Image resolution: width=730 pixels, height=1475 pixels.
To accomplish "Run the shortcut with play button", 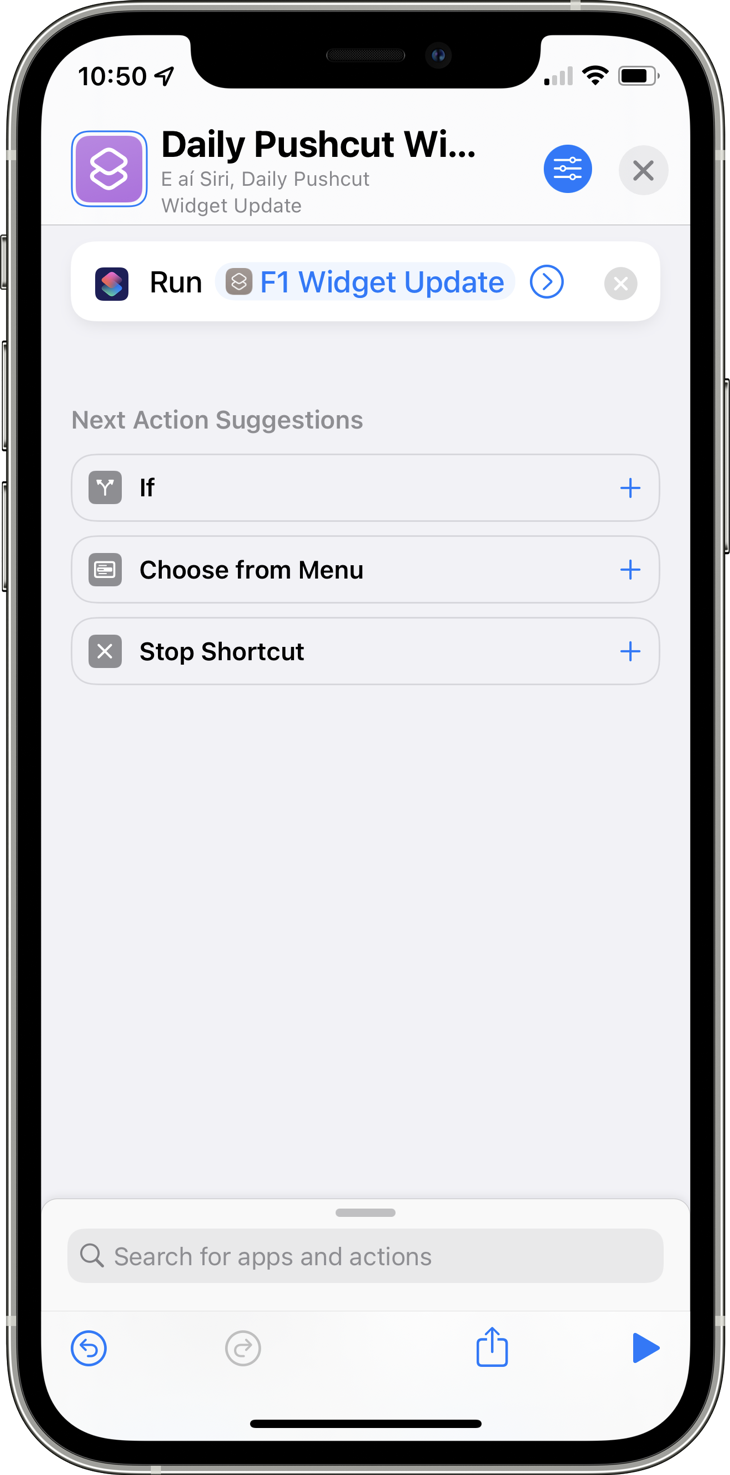I will click(x=646, y=1348).
